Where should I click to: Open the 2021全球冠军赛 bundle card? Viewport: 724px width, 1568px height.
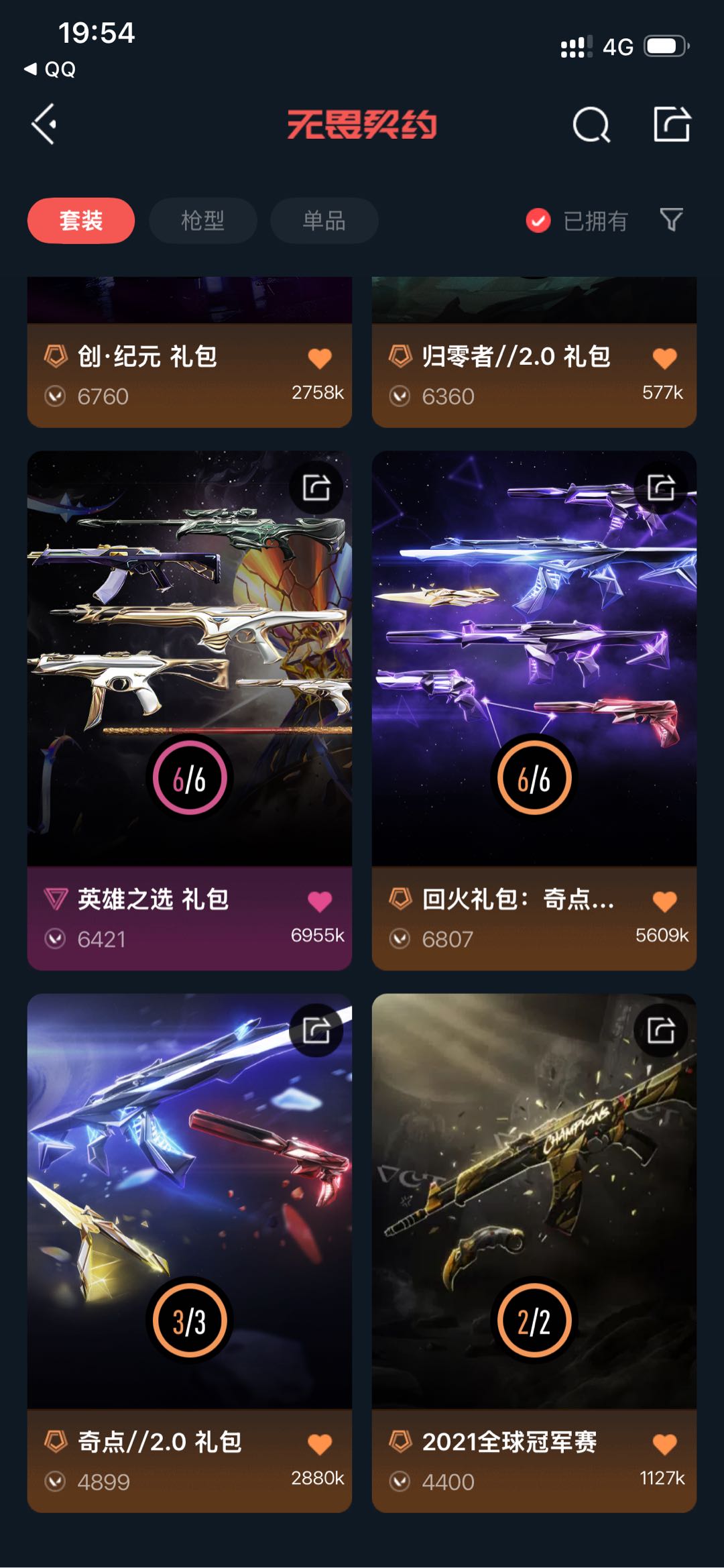pyautogui.click(x=534, y=1253)
